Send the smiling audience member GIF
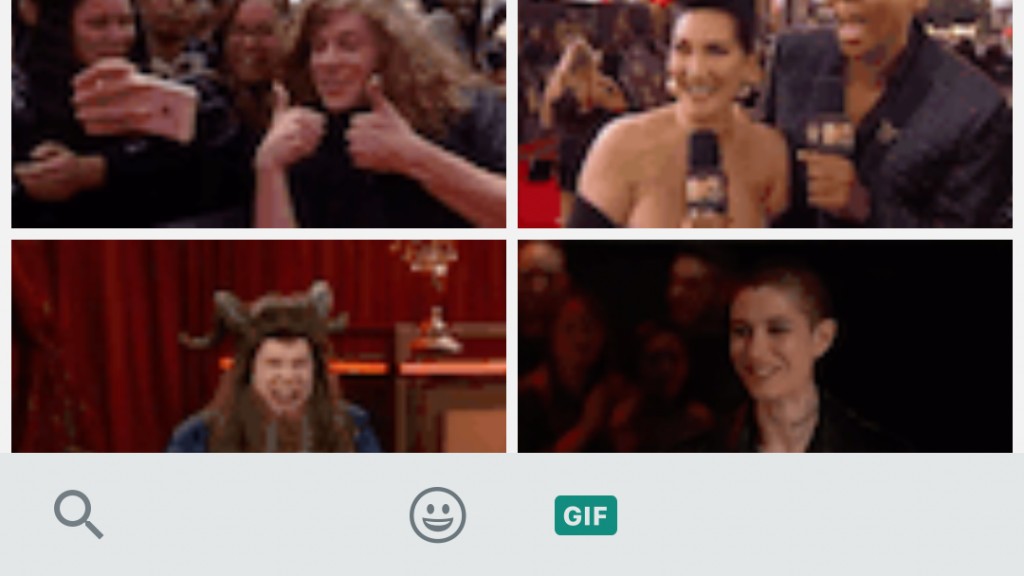 (765, 346)
